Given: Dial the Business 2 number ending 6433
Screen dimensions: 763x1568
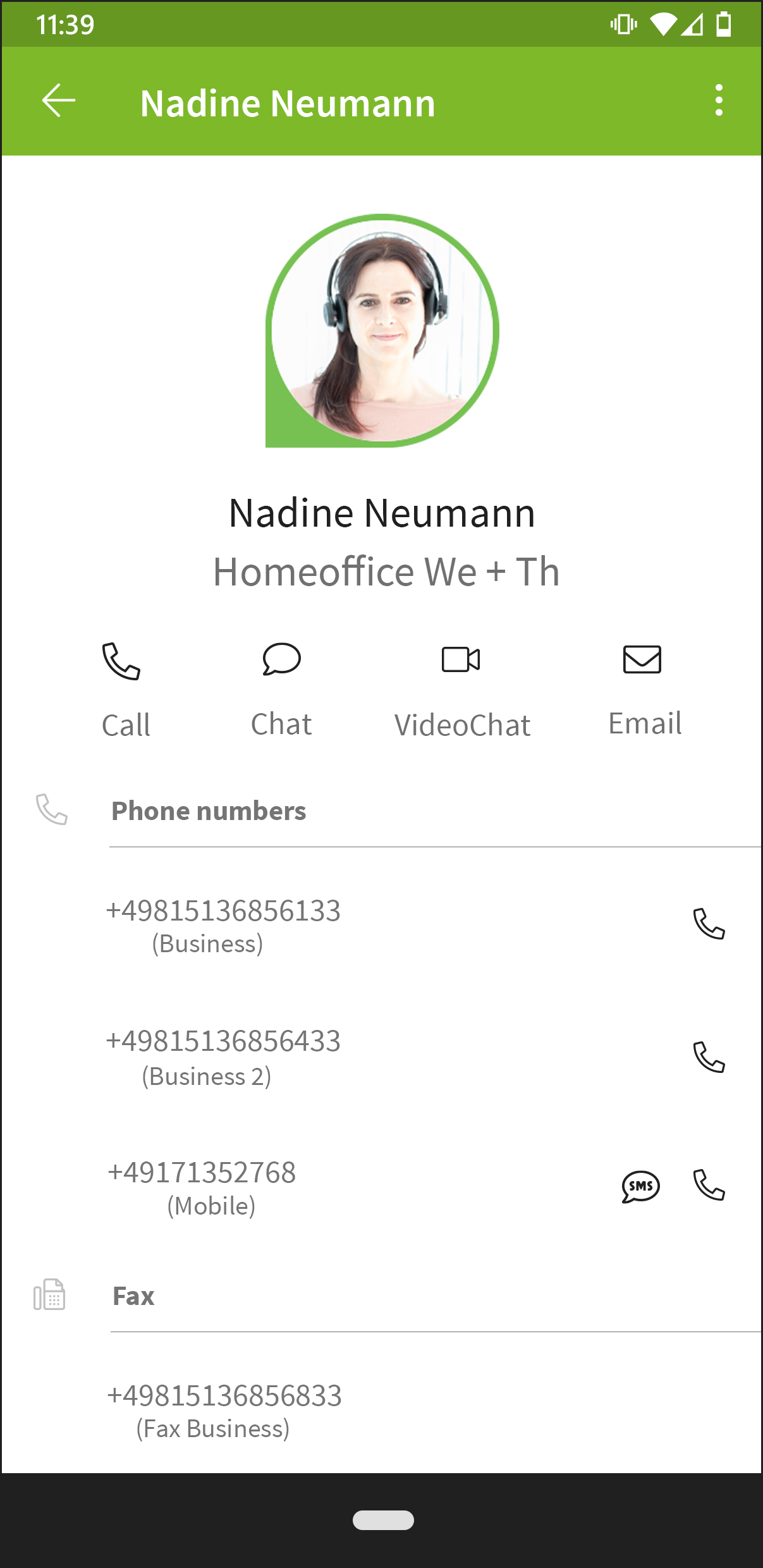Looking at the screenshot, I should click(709, 1057).
